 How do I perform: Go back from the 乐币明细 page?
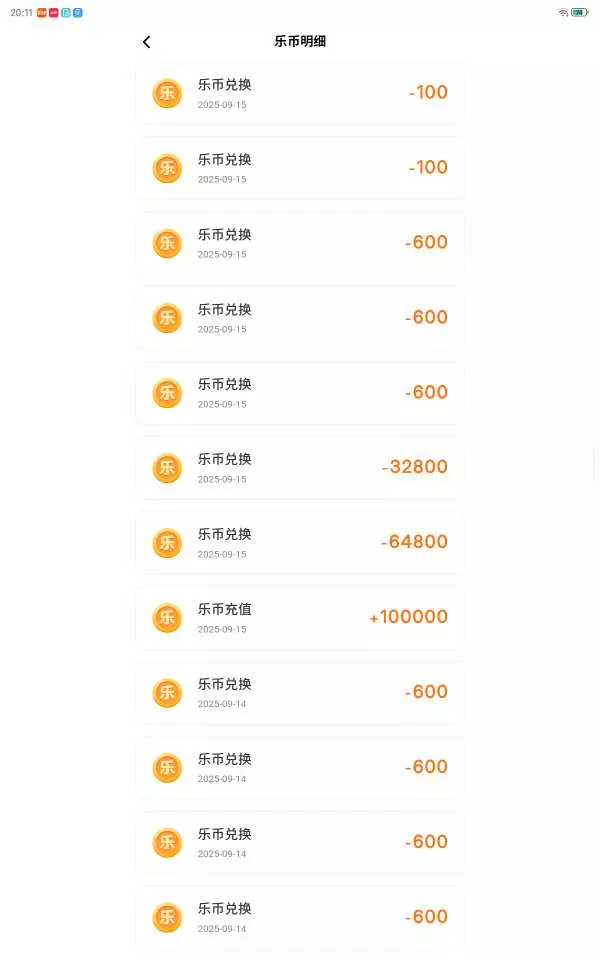pyautogui.click(x=147, y=42)
